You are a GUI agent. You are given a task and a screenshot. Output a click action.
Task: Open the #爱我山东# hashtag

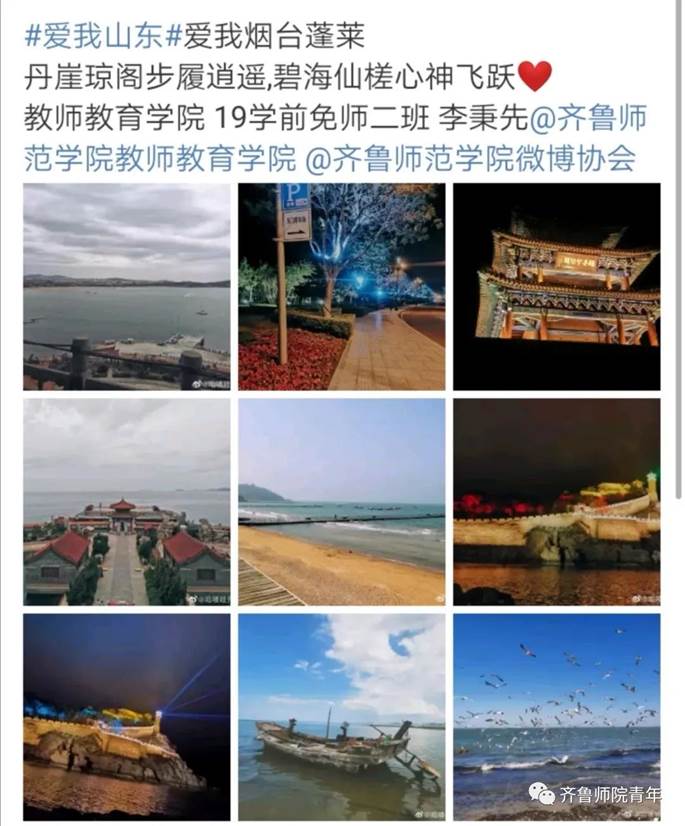tap(93, 37)
